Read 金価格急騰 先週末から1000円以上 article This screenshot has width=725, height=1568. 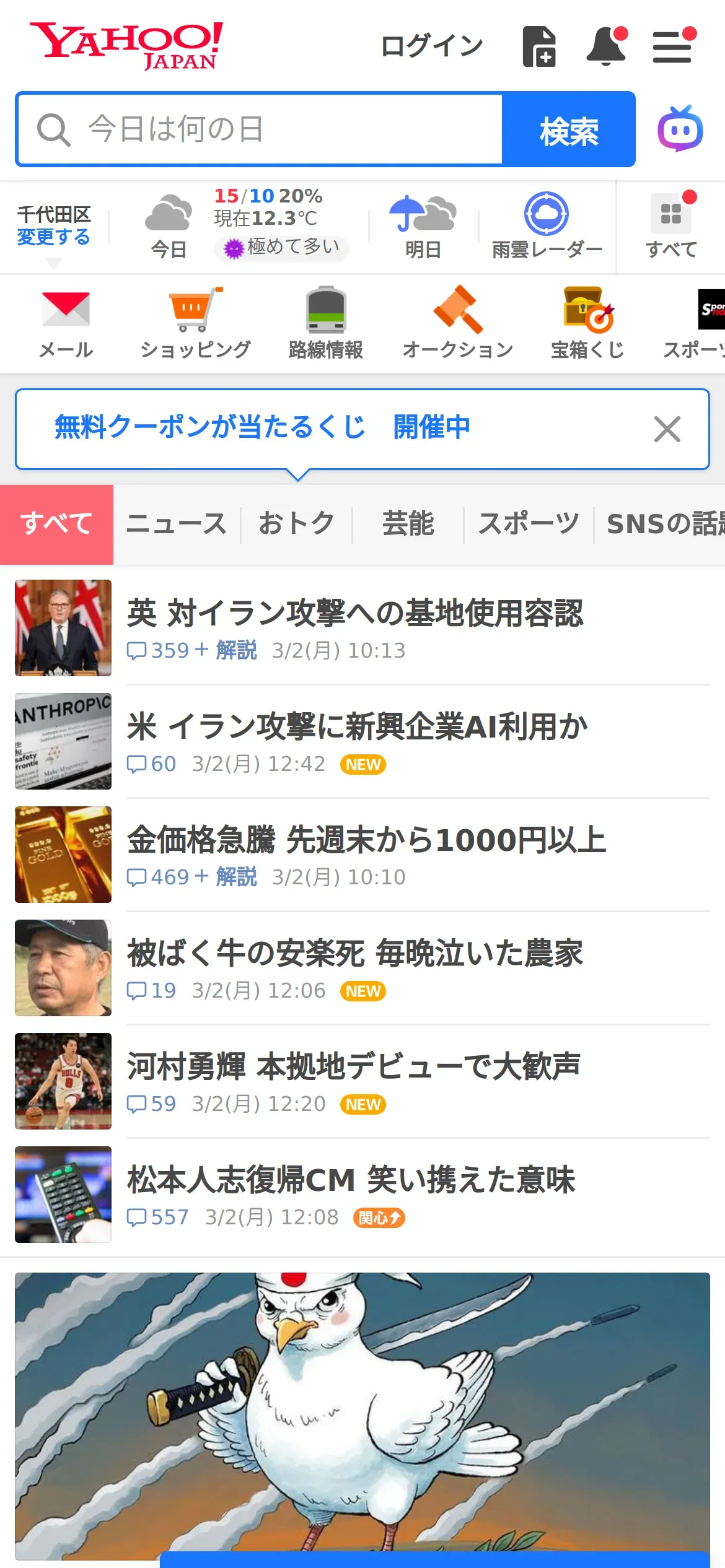pos(366,840)
